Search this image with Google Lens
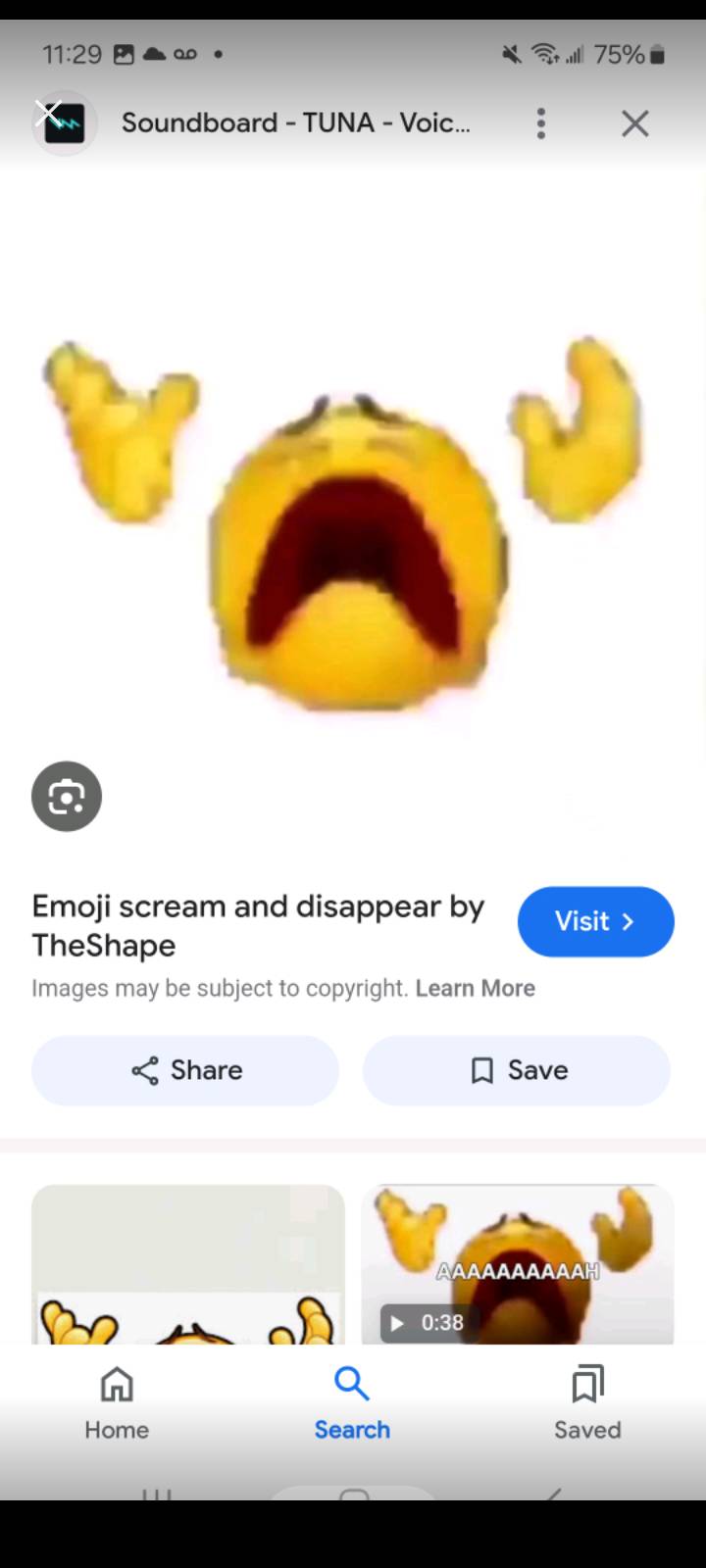The image size is (706, 1568). (x=67, y=797)
